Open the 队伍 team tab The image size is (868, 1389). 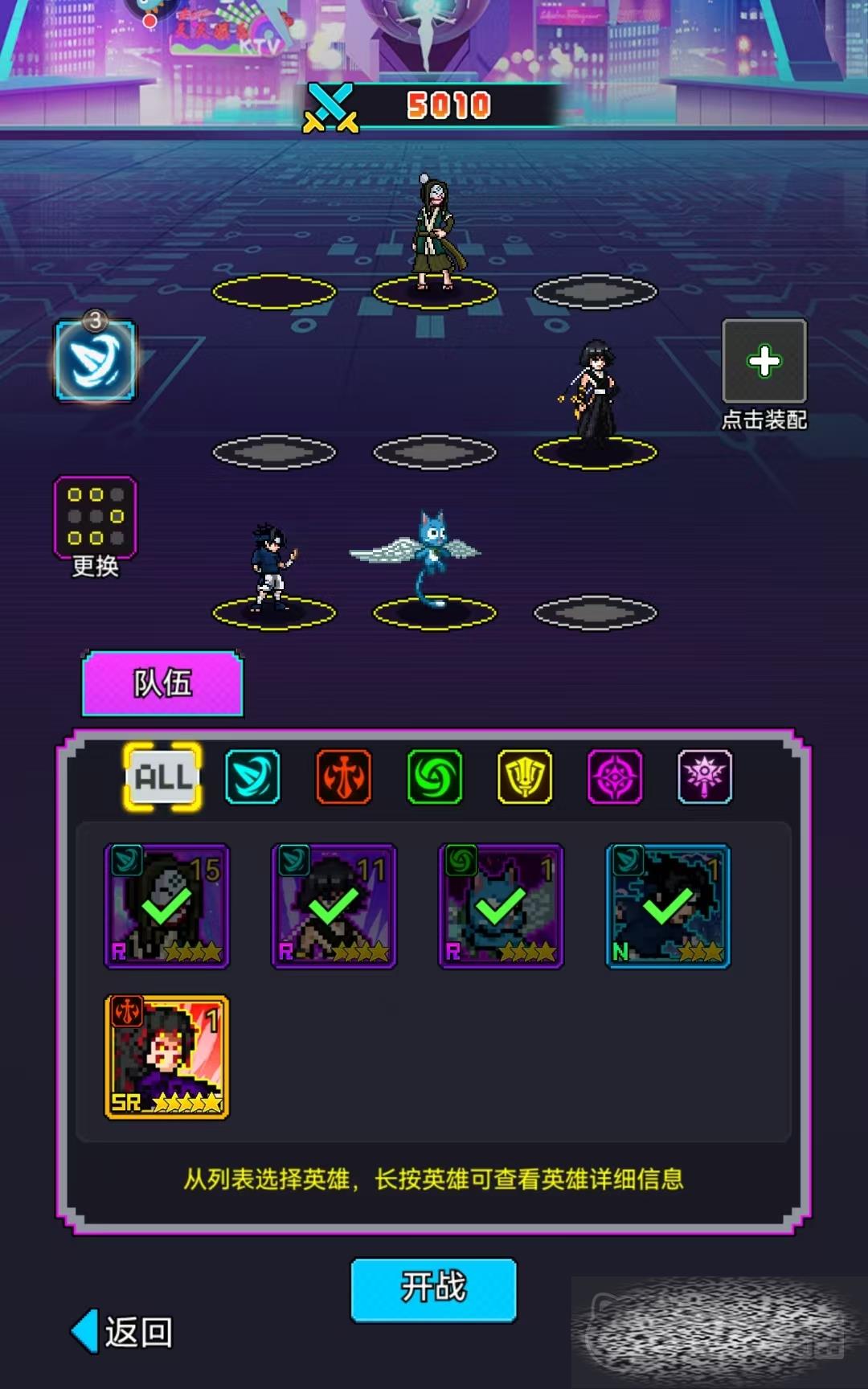click(x=162, y=683)
